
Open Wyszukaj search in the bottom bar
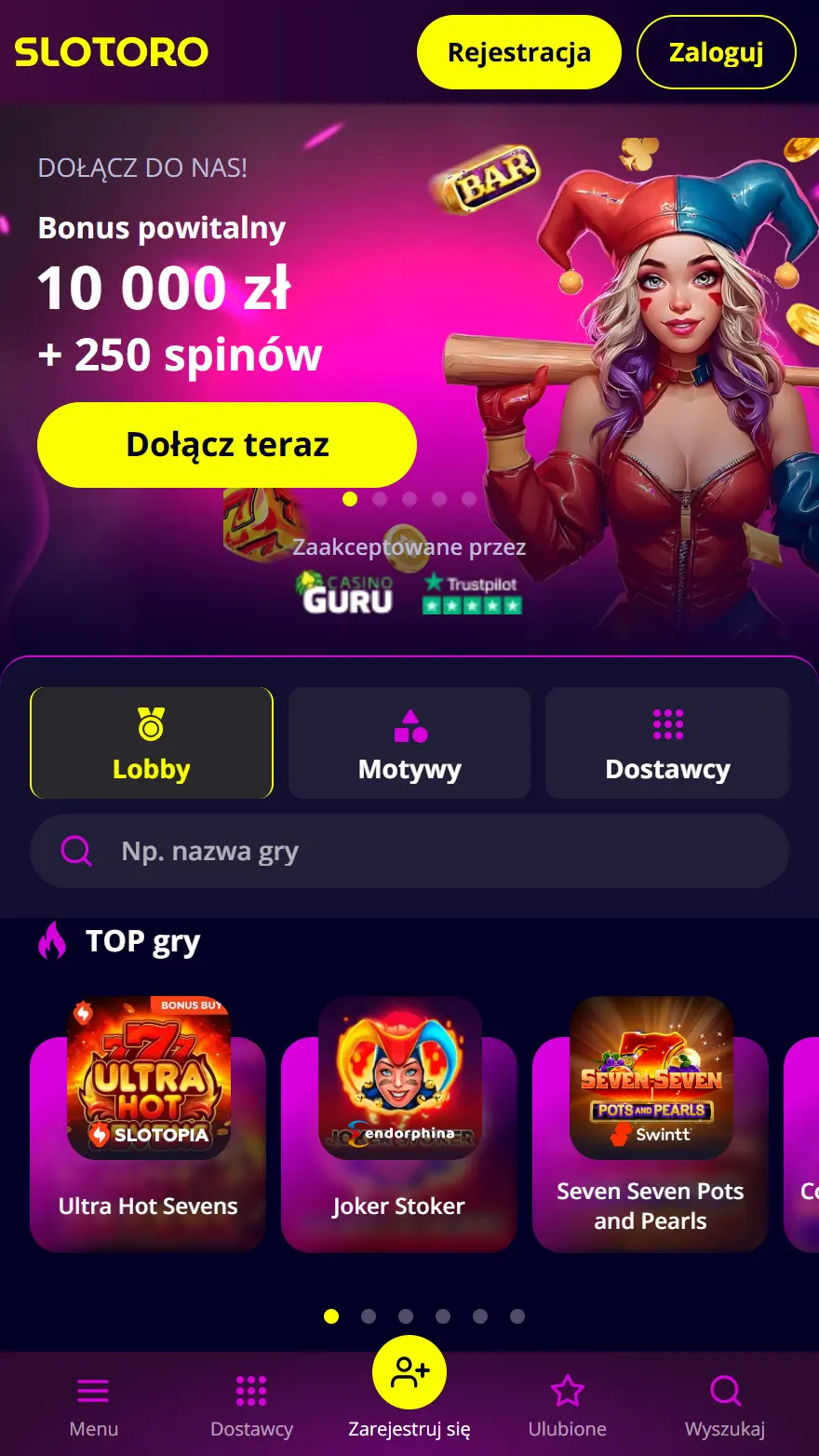[x=725, y=1406]
